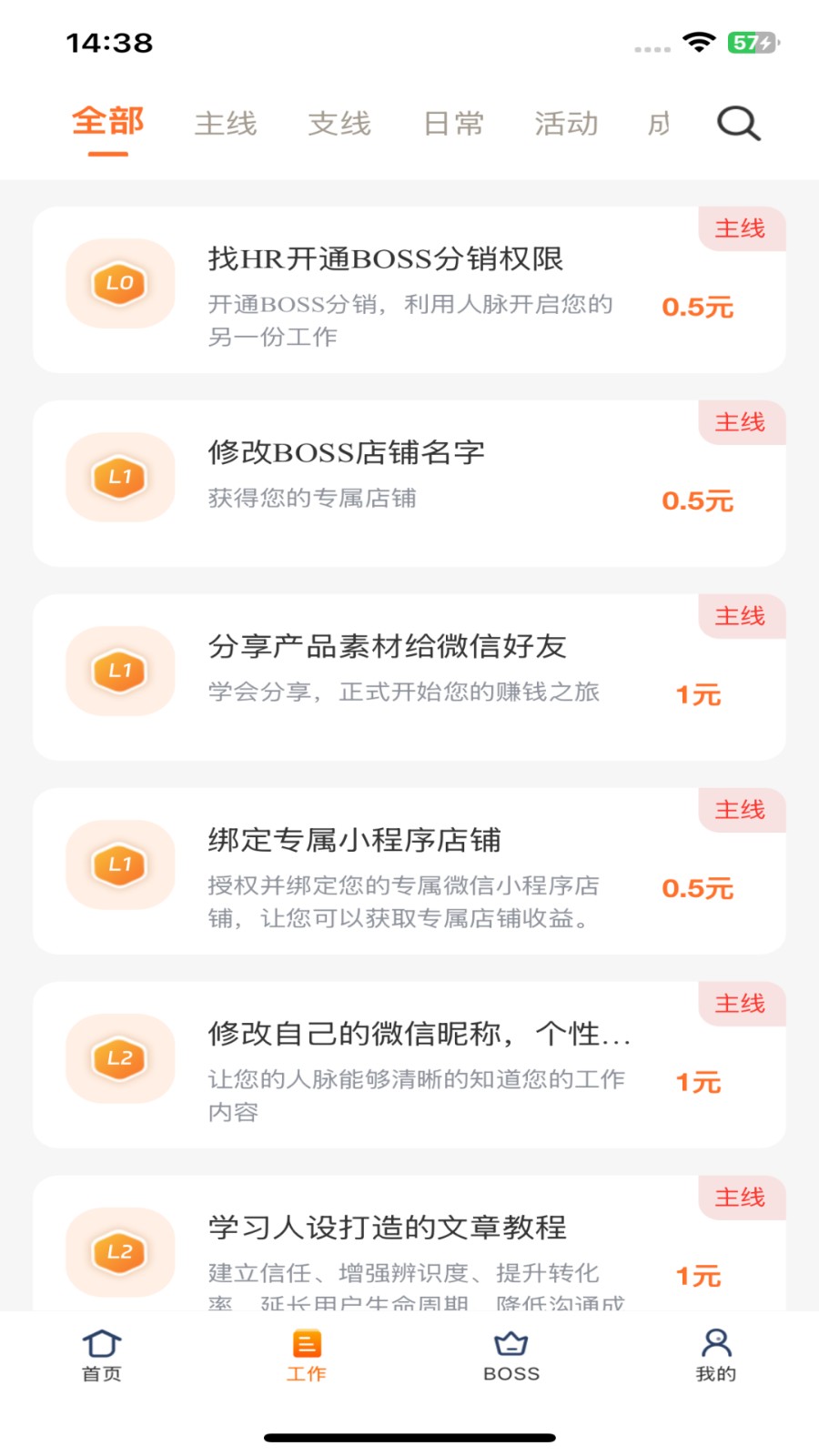Tap the 1元 reward on 修改自己的微信昵称 card

point(698,1082)
